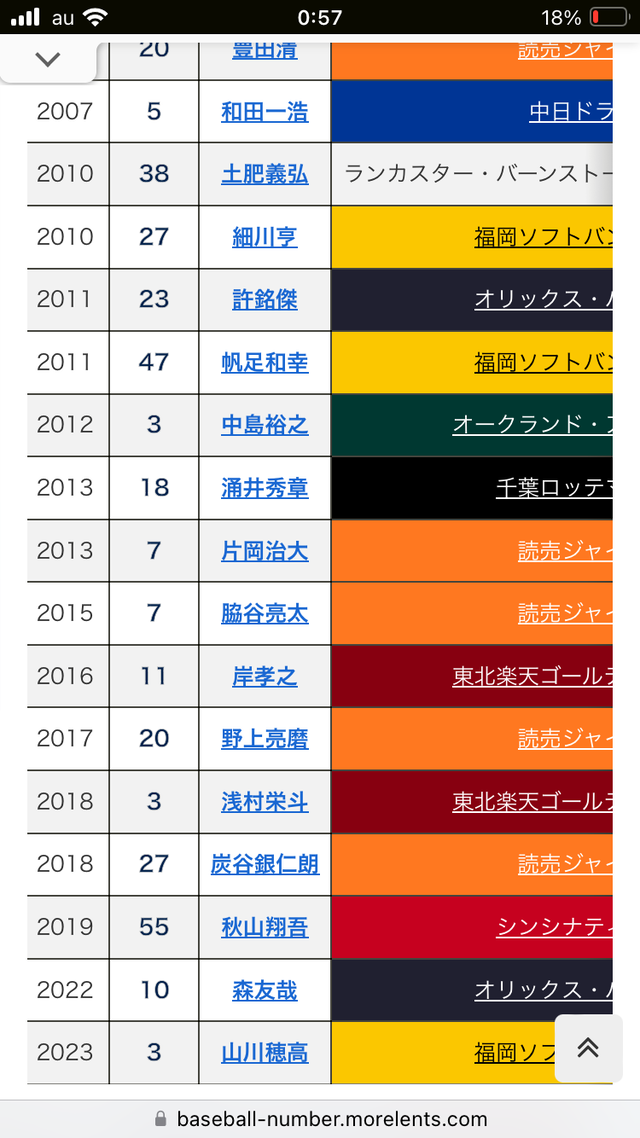
Task: Open player link 野上亮磨
Action: pyautogui.click(x=265, y=739)
